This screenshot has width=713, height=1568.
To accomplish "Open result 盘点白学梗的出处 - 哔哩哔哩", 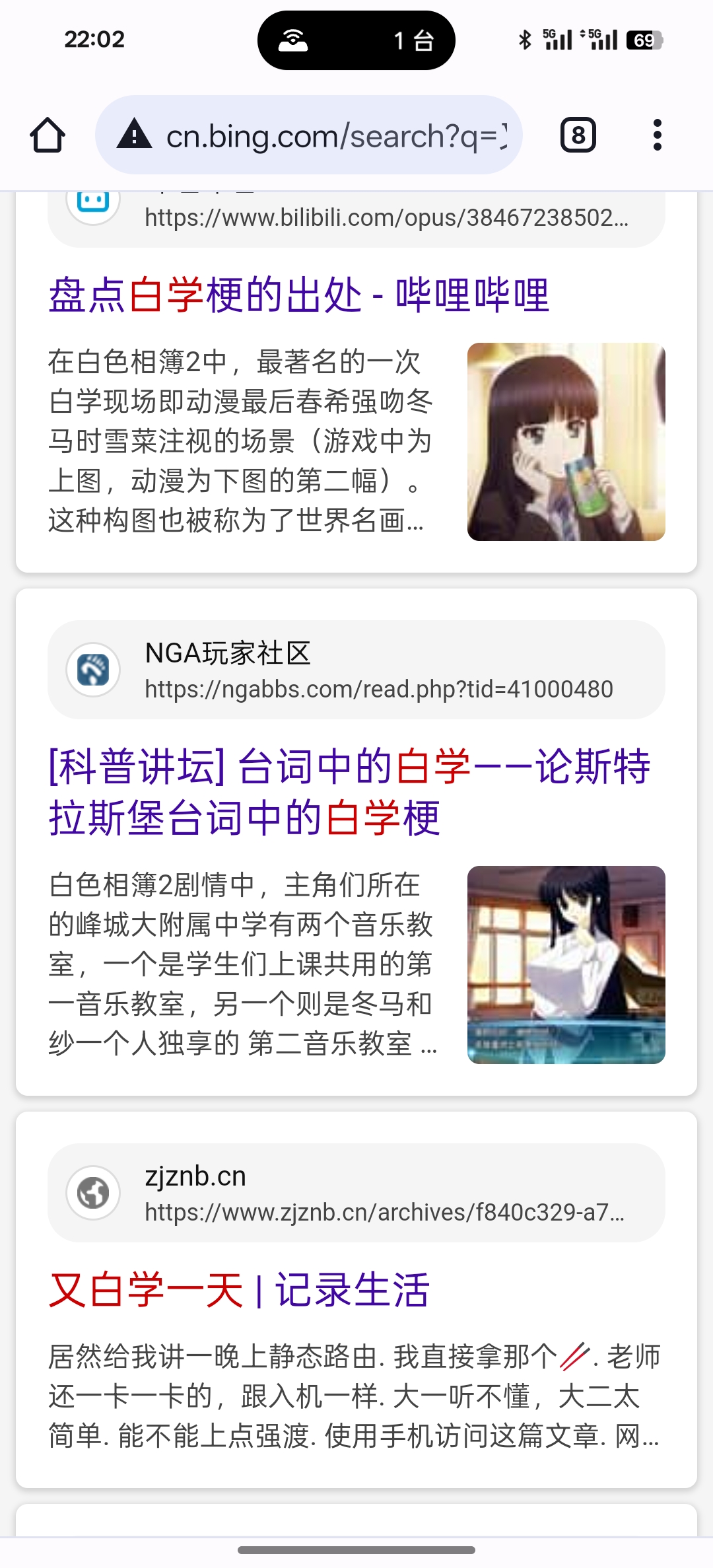I will [x=298, y=295].
